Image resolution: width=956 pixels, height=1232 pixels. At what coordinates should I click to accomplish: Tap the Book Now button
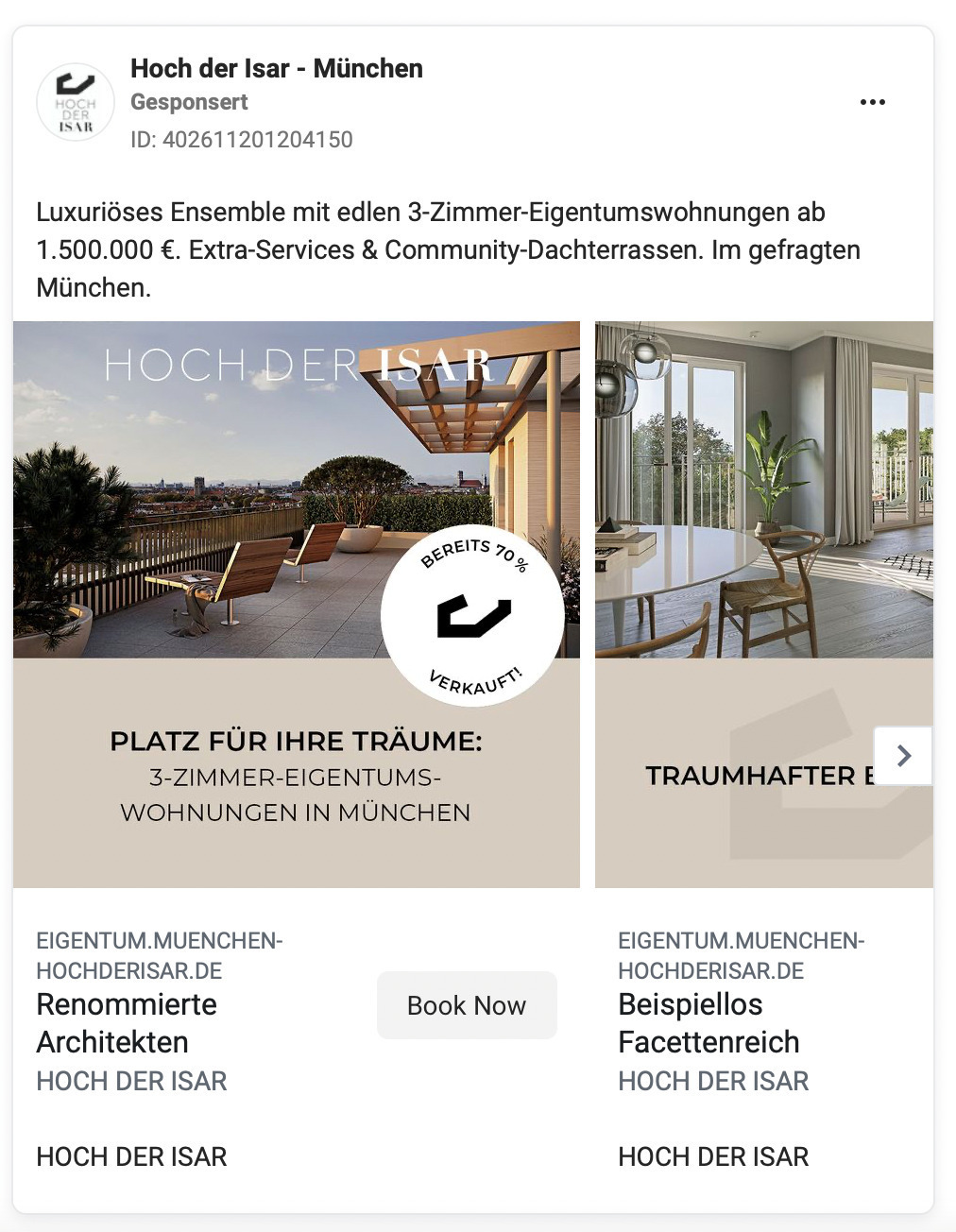tap(467, 1005)
